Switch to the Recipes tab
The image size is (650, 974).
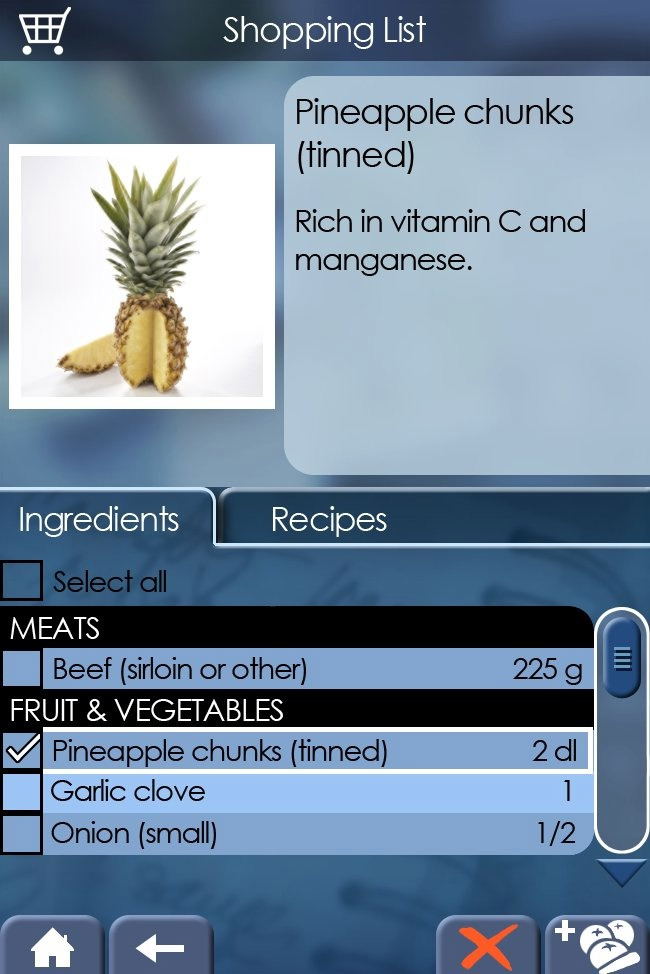[328, 520]
